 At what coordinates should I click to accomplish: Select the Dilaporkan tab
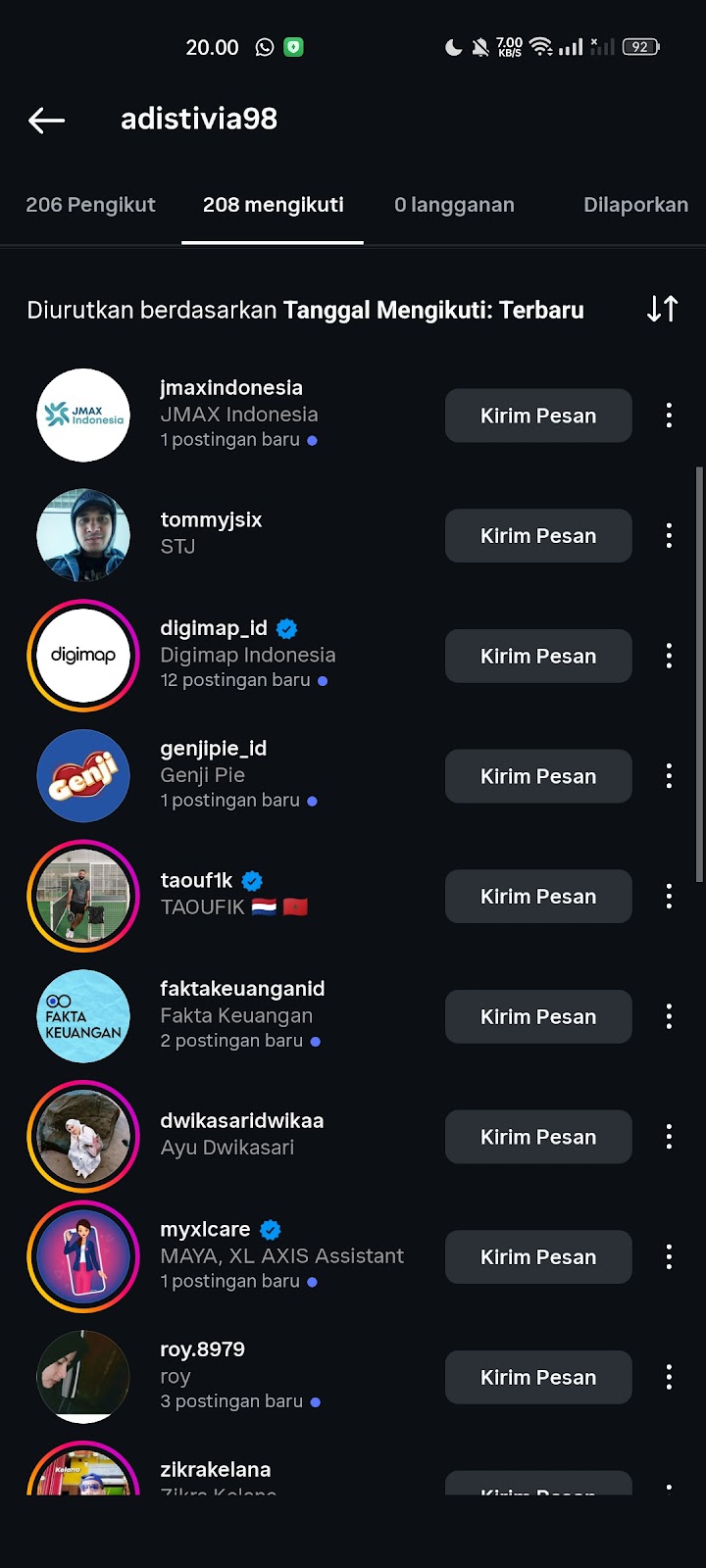click(635, 205)
